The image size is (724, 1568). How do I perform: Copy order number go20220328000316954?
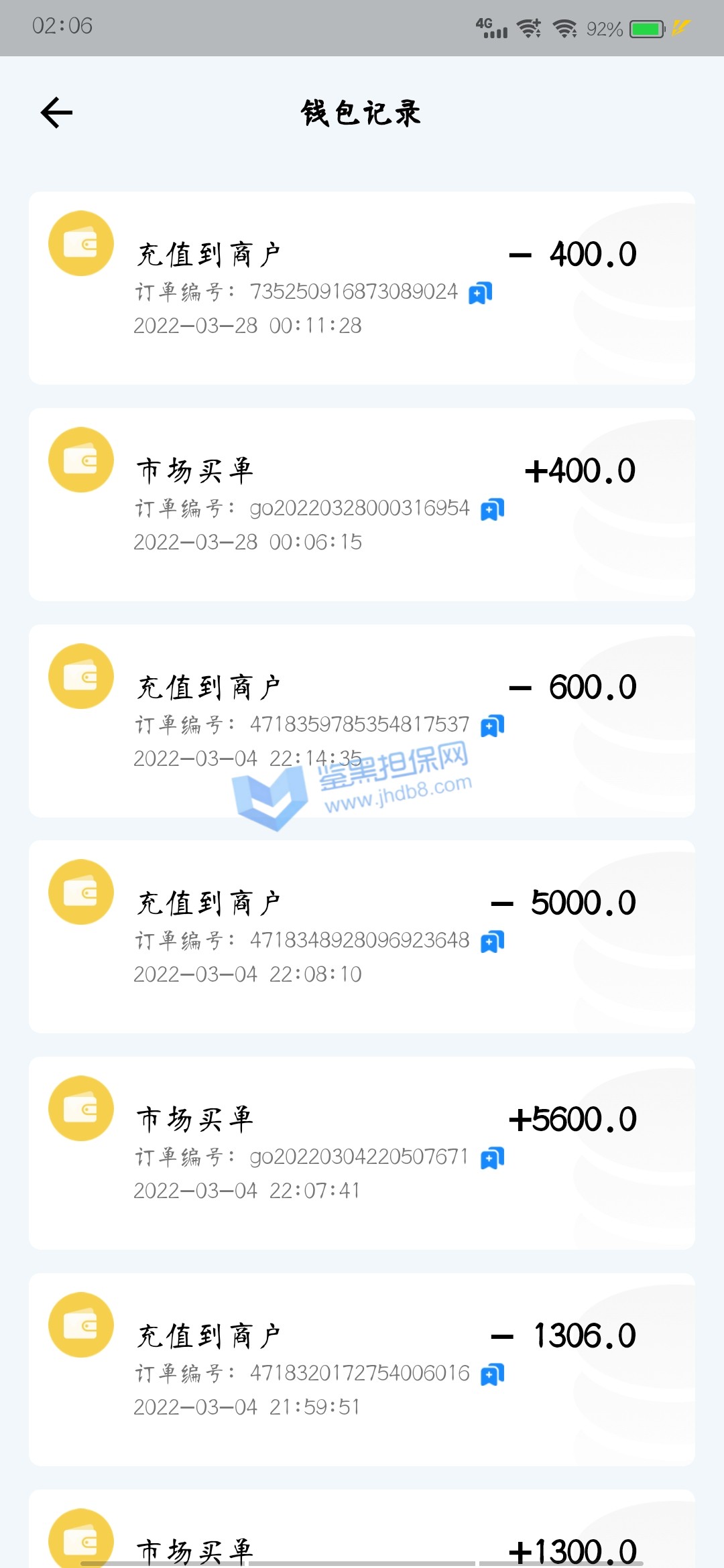[x=492, y=509]
